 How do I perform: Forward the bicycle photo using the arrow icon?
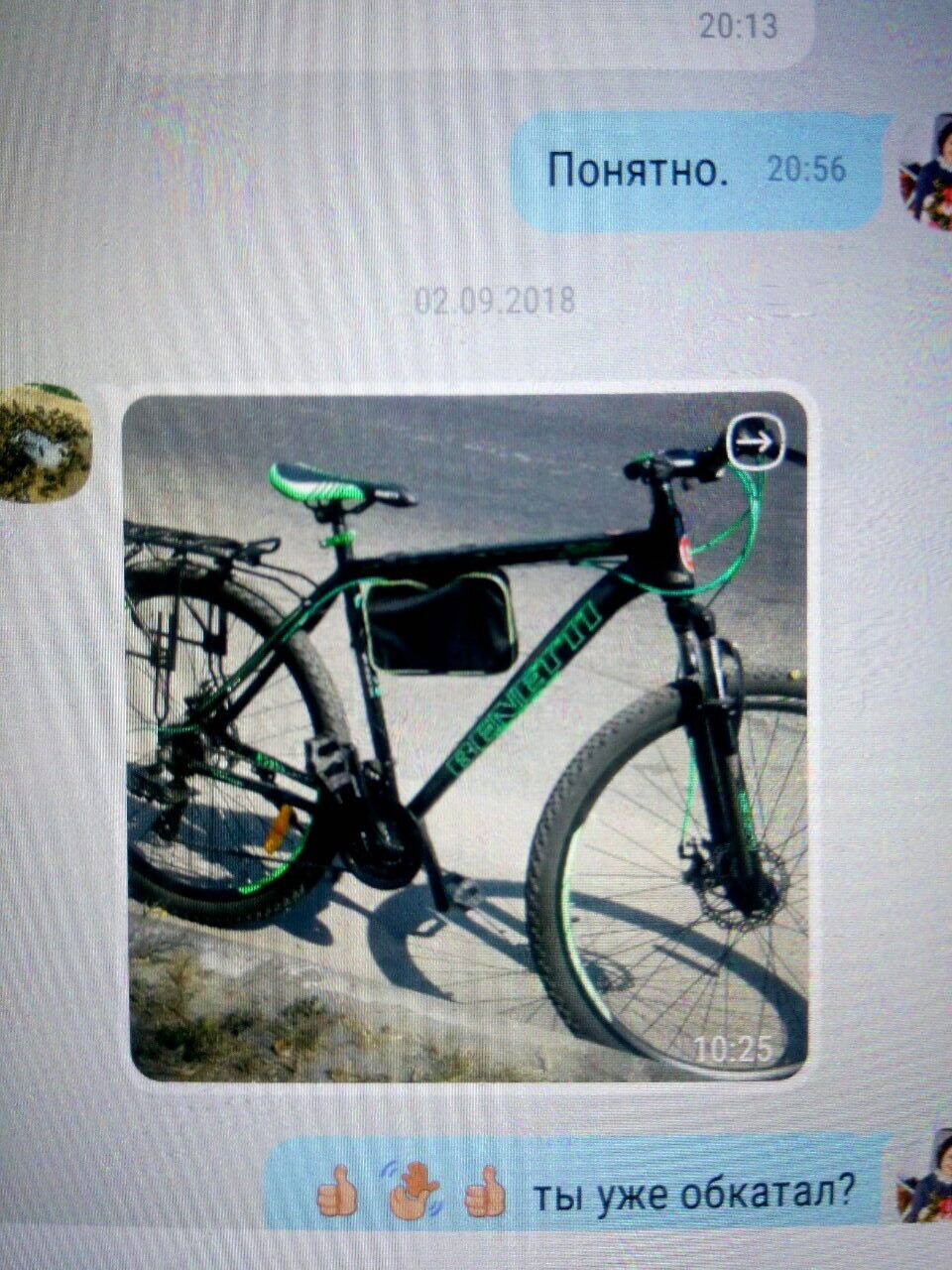pyautogui.click(x=757, y=440)
